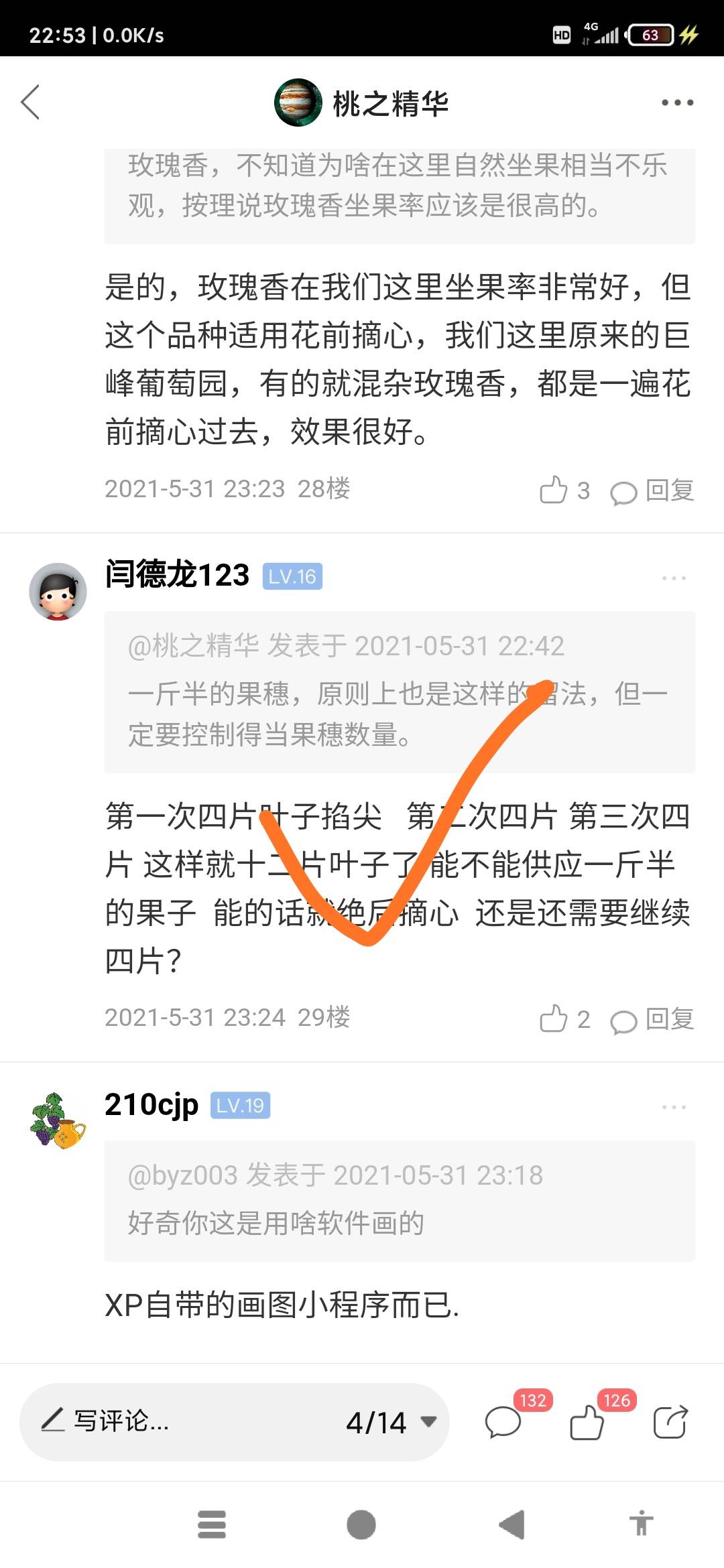Open 桃之精华's profile in the header
Screen dimensions: 724x1568
[362, 103]
